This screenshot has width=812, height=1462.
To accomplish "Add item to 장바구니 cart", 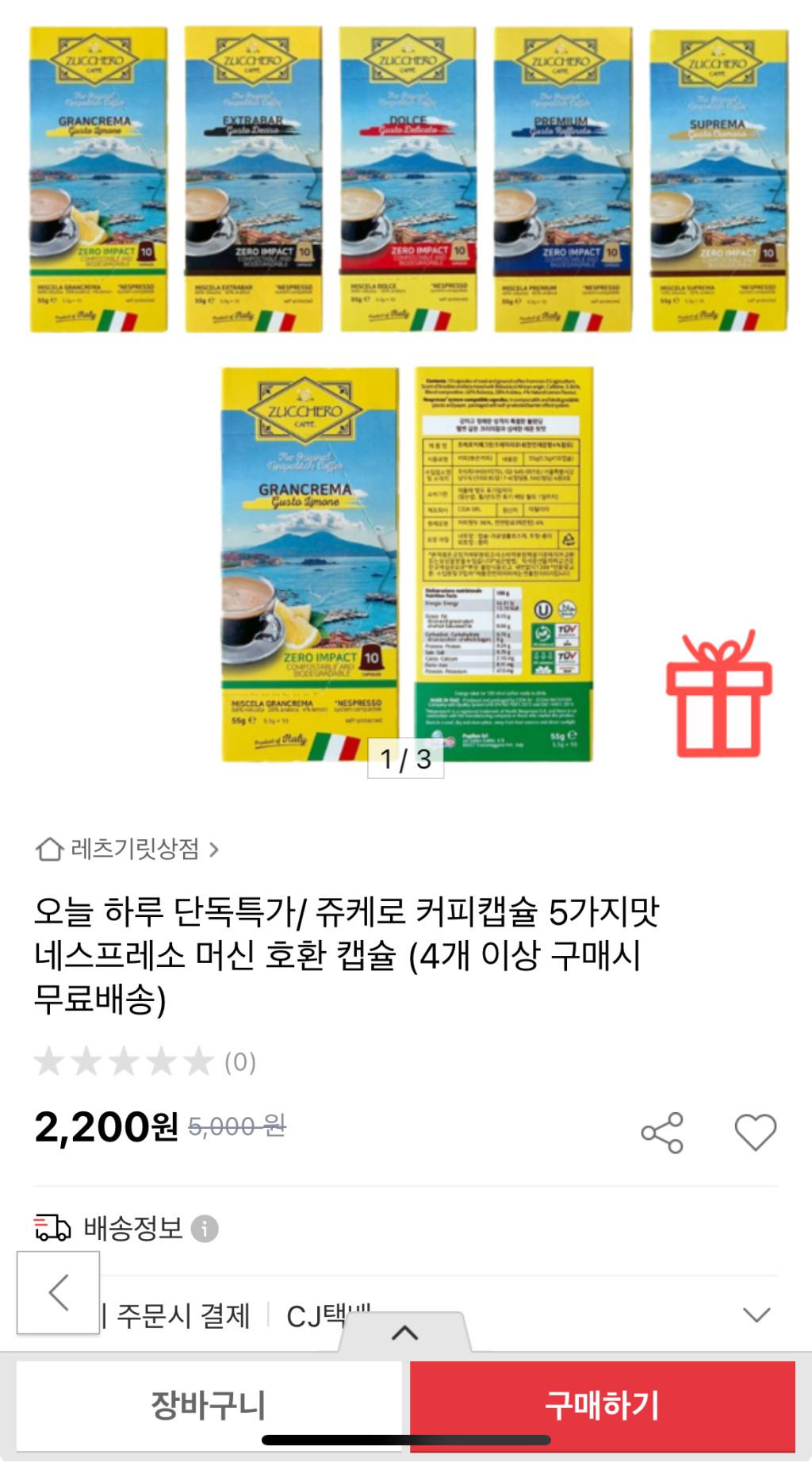I will click(x=209, y=1405).
